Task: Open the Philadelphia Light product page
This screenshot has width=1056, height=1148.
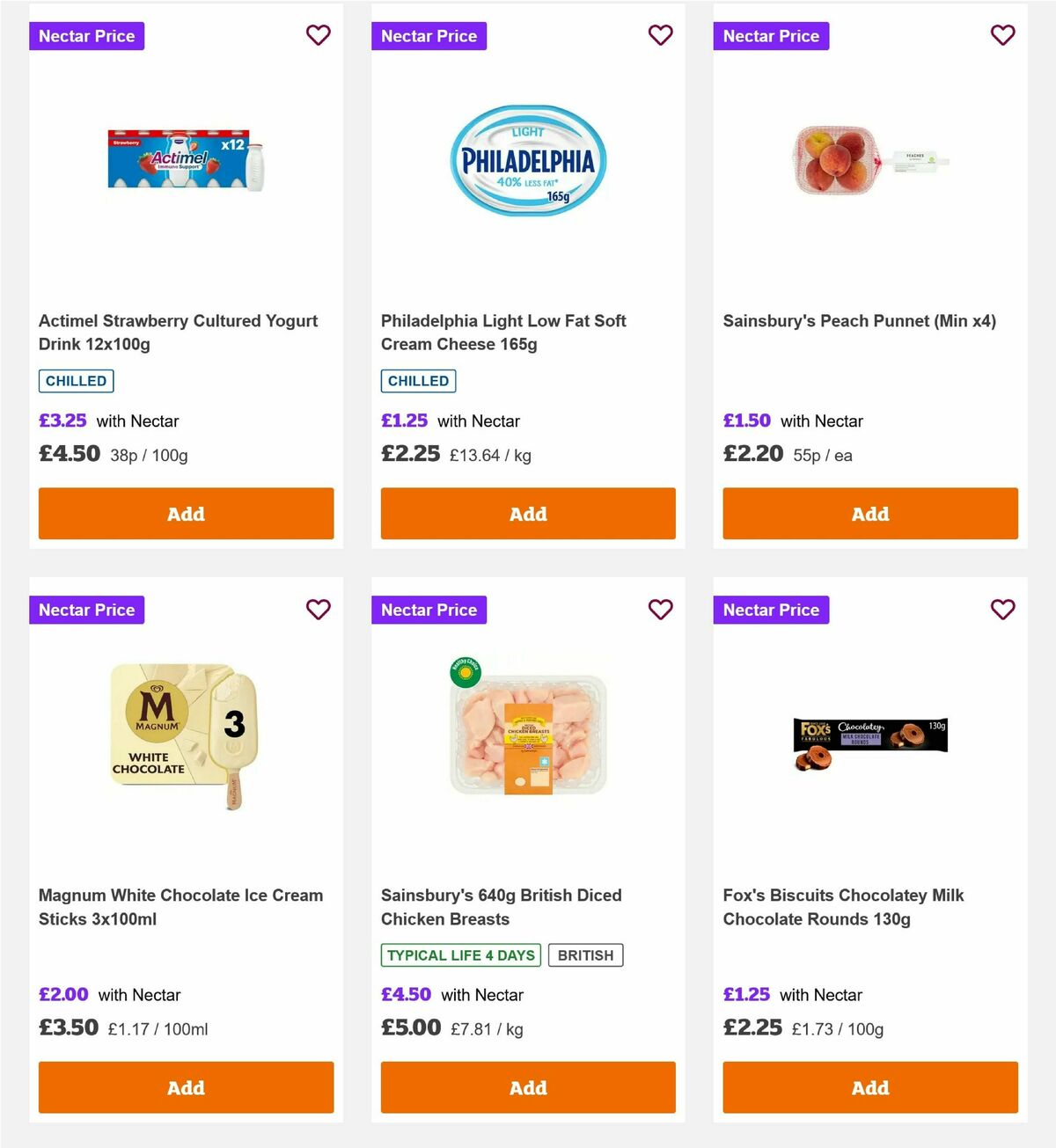Action: [502, 333]
